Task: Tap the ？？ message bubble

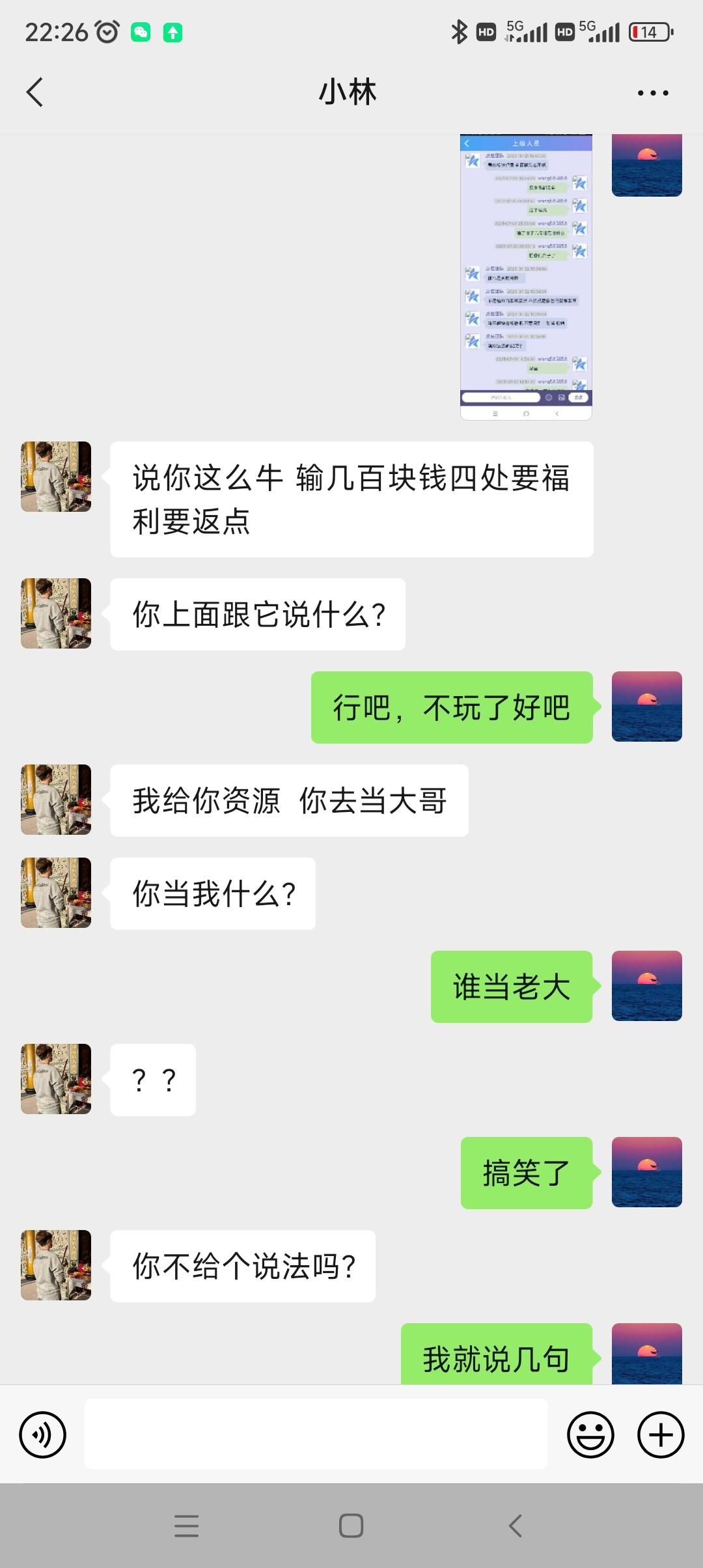Action: [x=152, y=1079]
